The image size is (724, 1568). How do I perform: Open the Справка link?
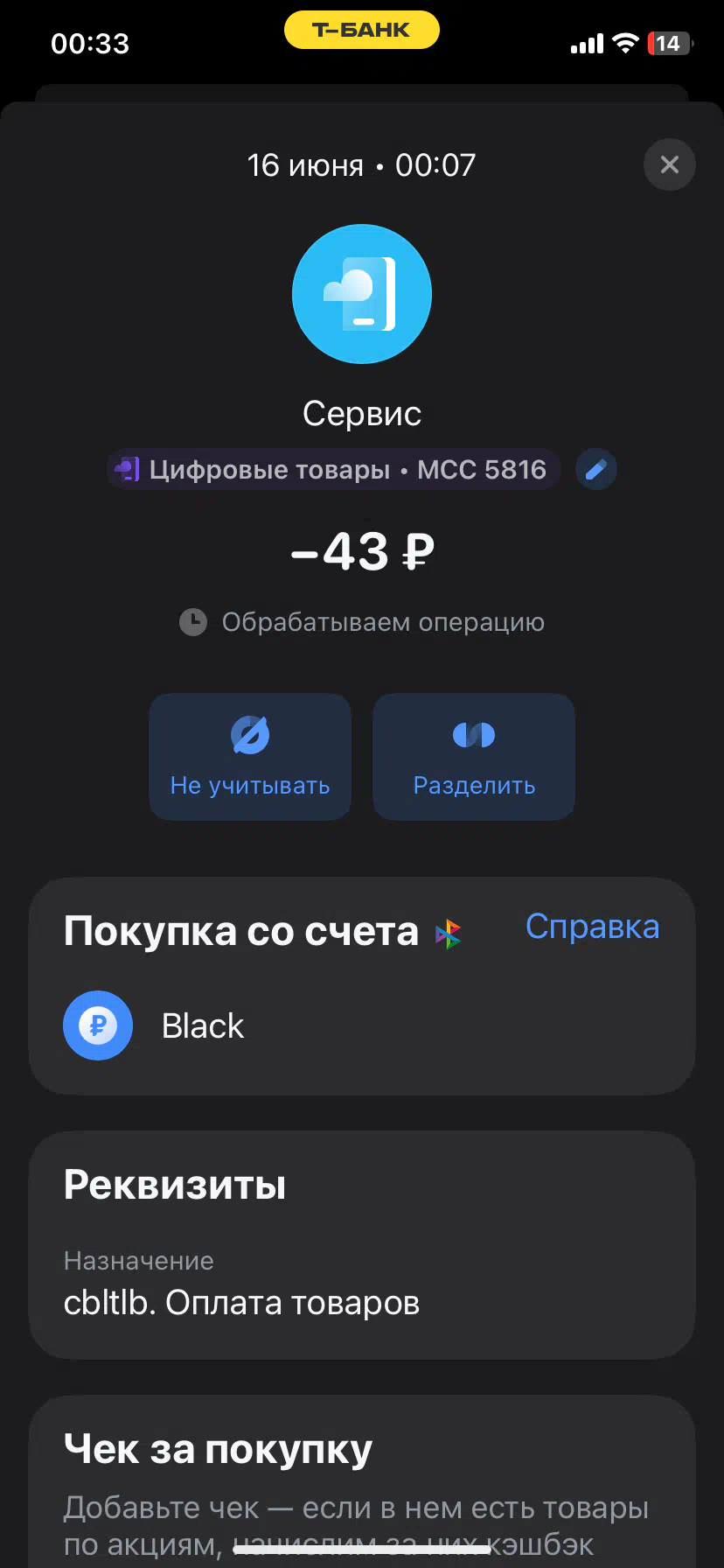point(592,927)
